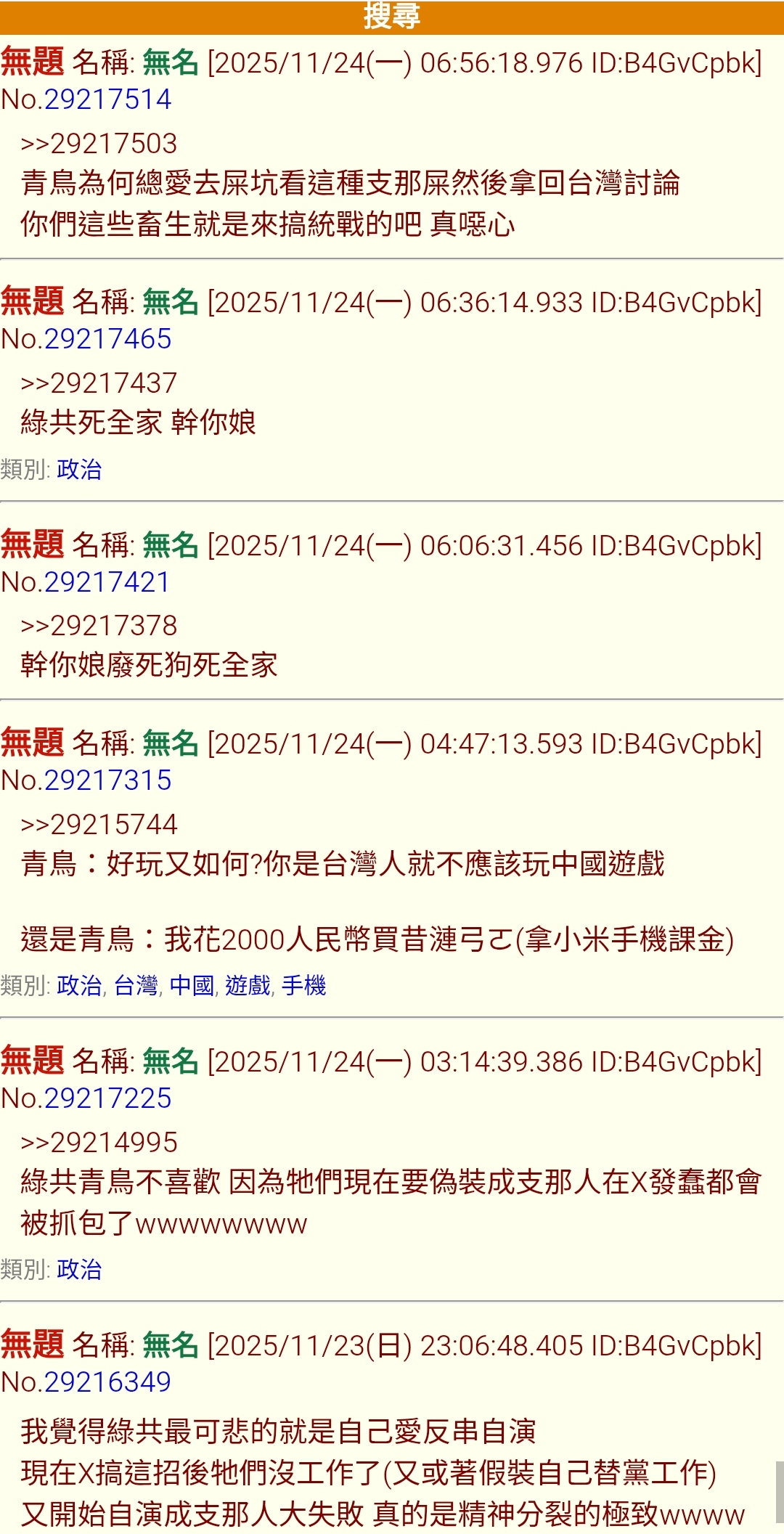Open the 手機 category tag

pos(303,986)
